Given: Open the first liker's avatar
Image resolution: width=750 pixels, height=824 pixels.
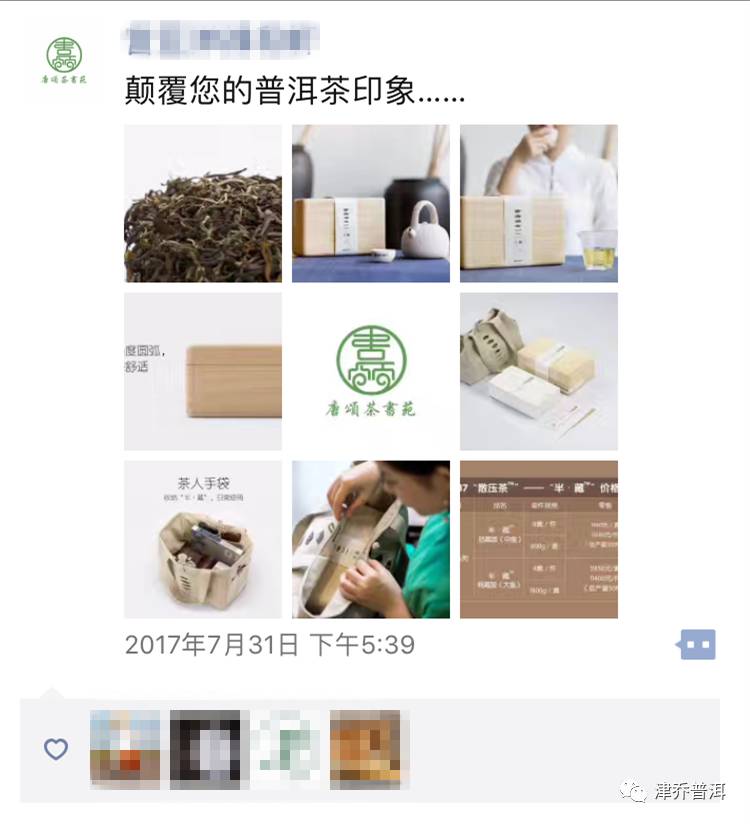Looking at the screenshot, I should [x=125, y=749].
